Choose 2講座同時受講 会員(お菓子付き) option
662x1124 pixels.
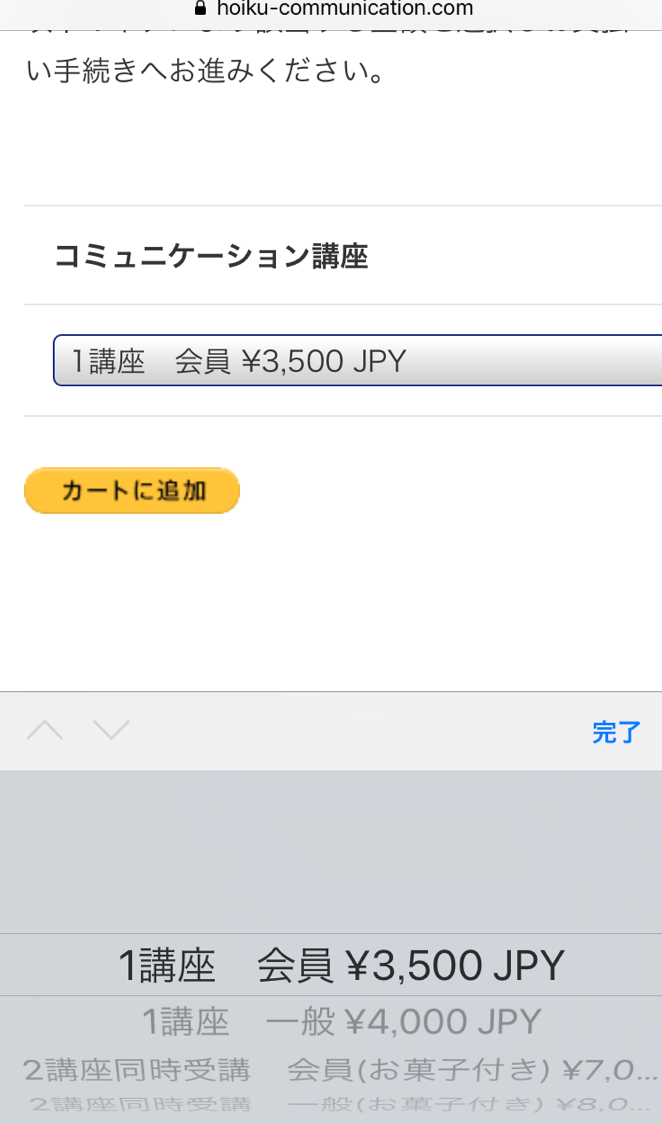coord(340,1070)
